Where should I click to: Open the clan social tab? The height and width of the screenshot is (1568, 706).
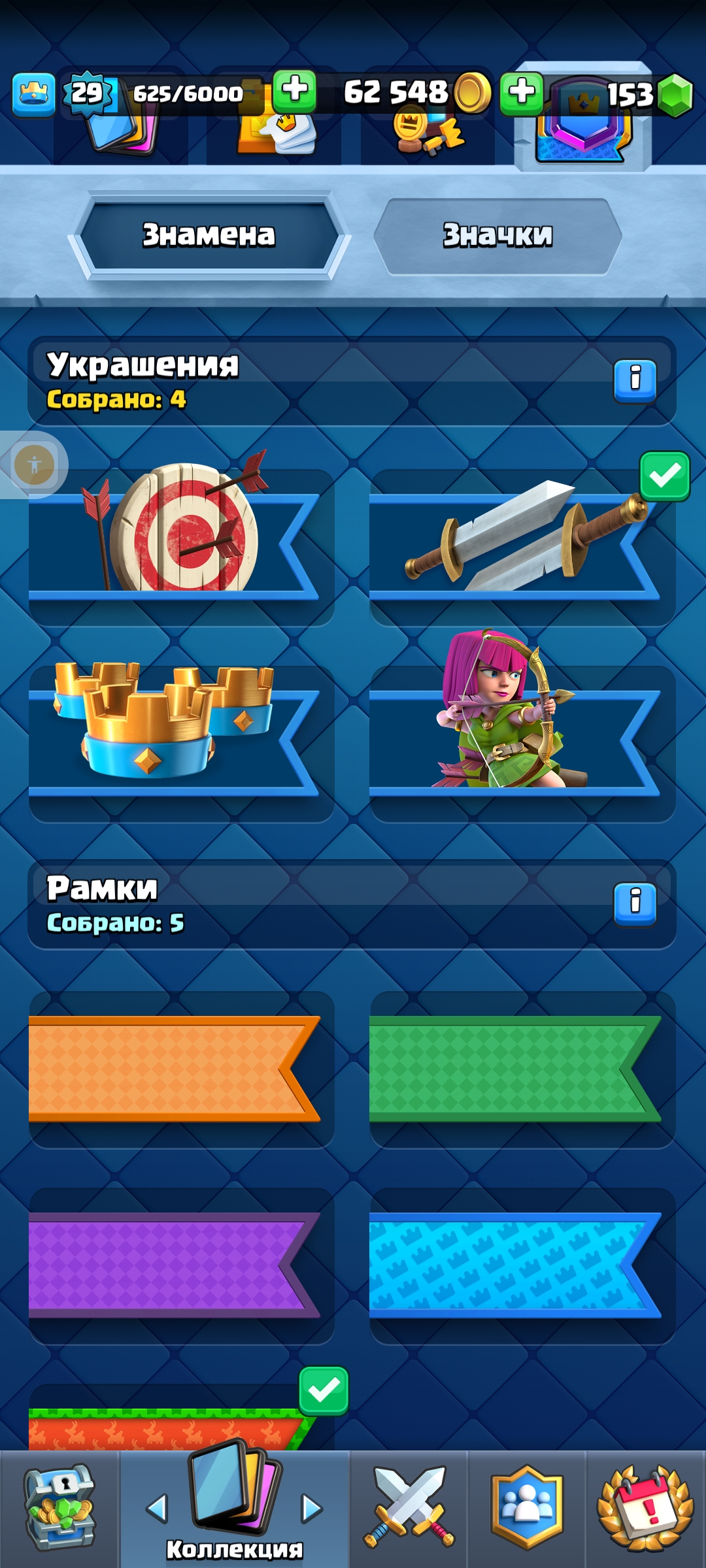[527, 1508]
